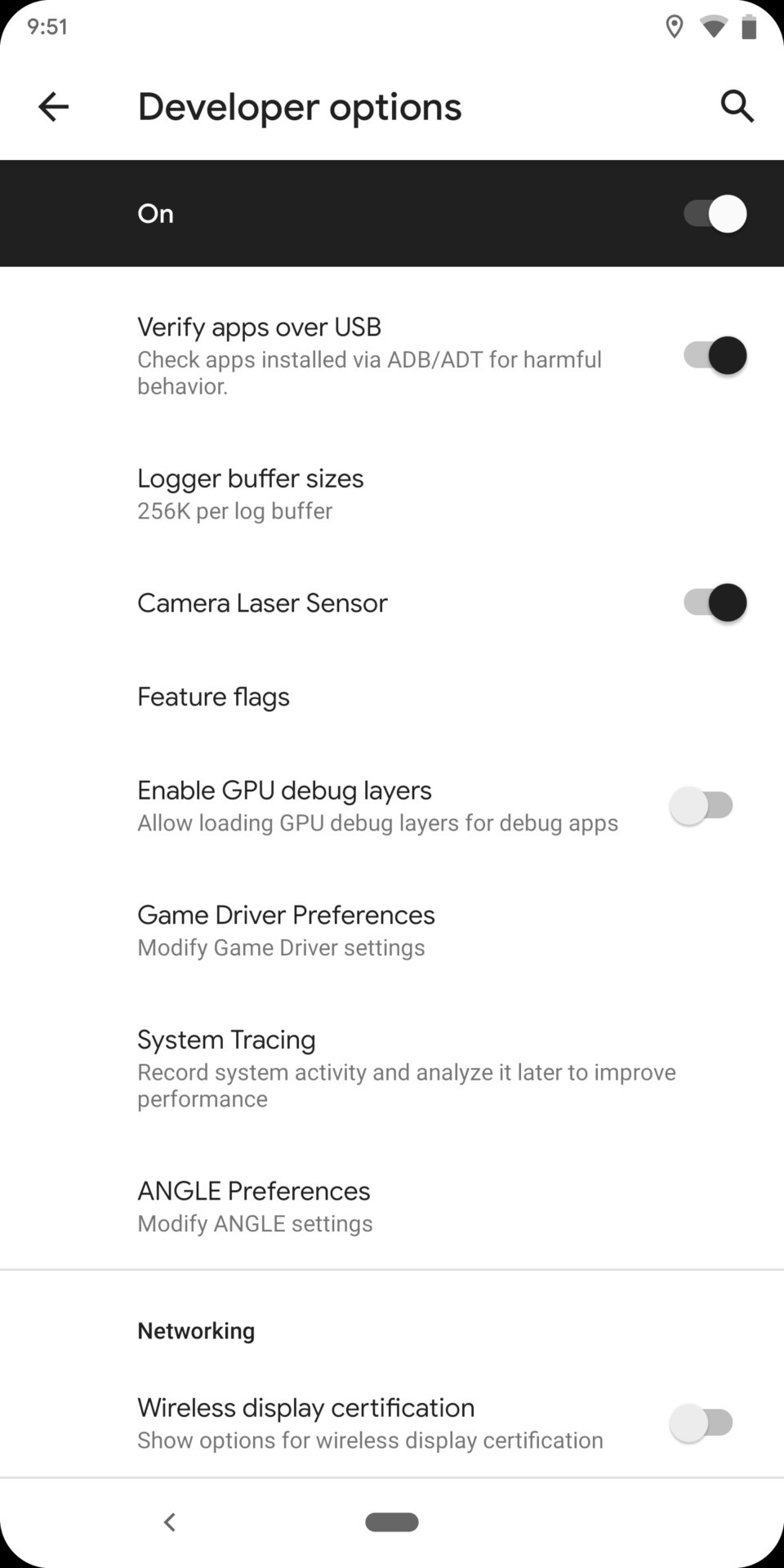Enable Wireless display certification
This screenshot has height=1568, width=784.
[702, 1423]
